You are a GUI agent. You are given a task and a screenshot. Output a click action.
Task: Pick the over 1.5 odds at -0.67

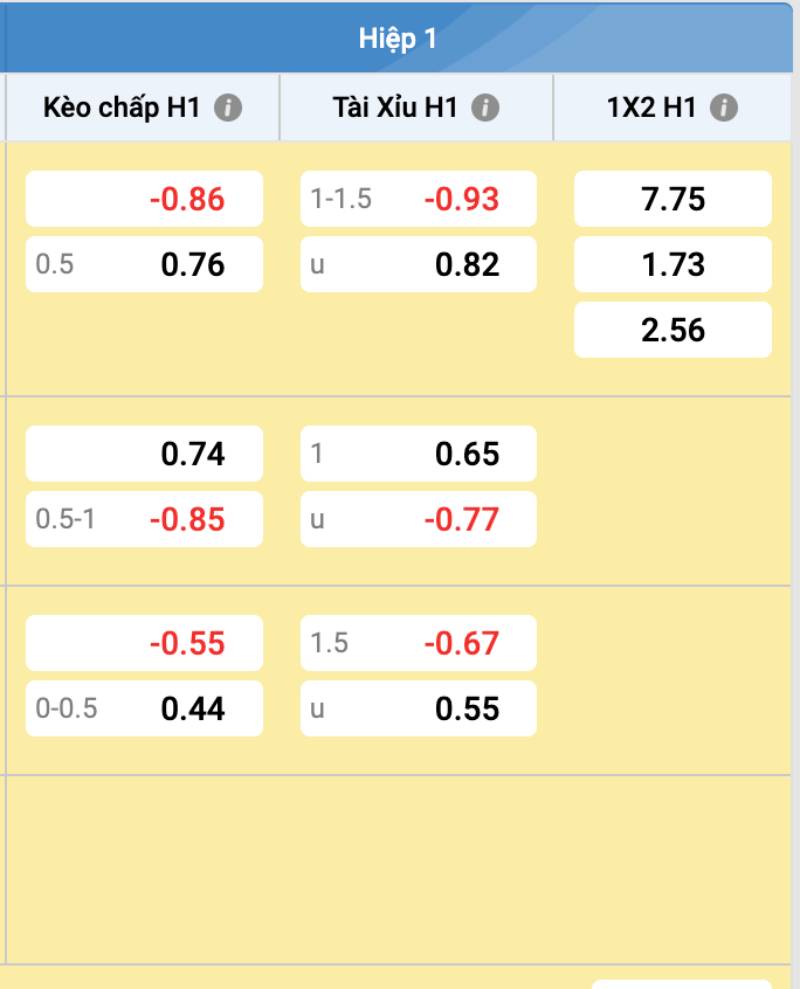coord(418,643)
